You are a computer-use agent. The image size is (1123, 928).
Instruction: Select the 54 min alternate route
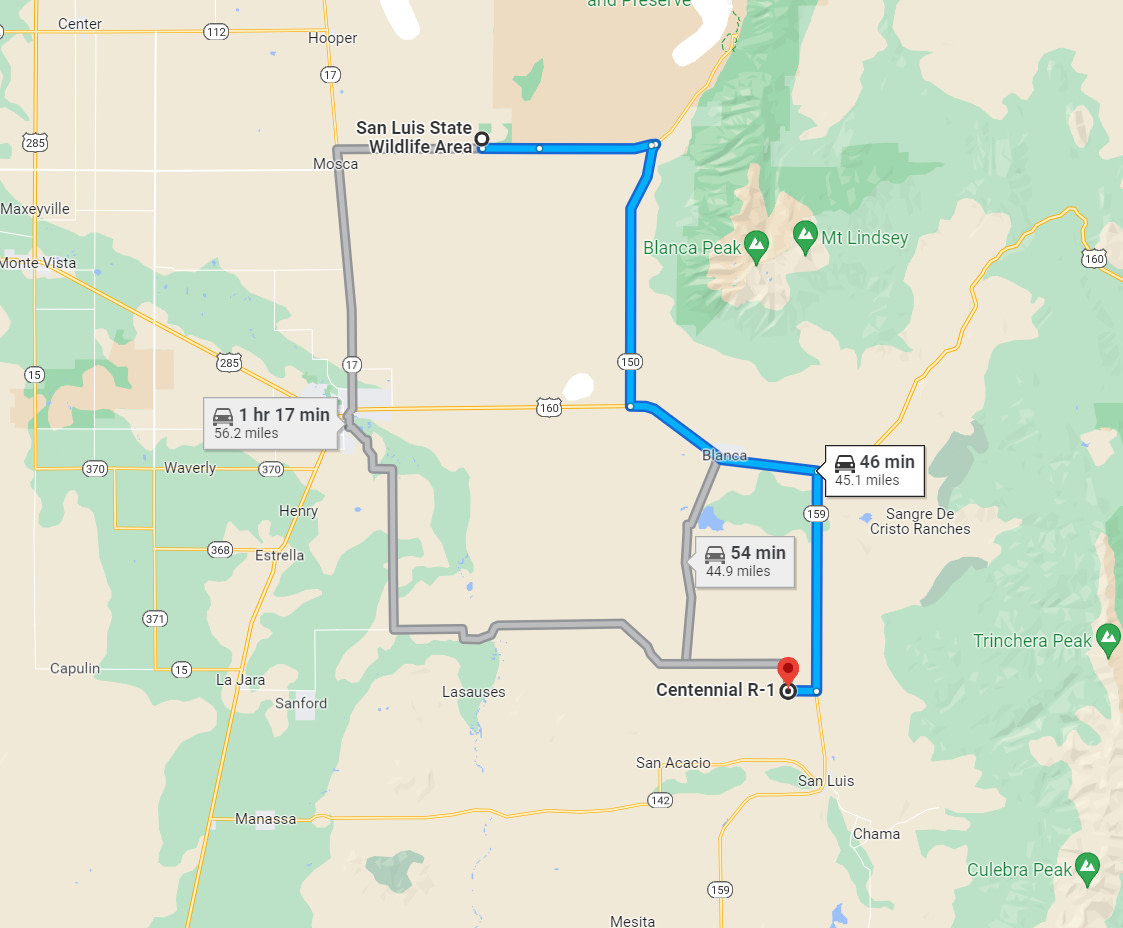[x=745, y=562]
